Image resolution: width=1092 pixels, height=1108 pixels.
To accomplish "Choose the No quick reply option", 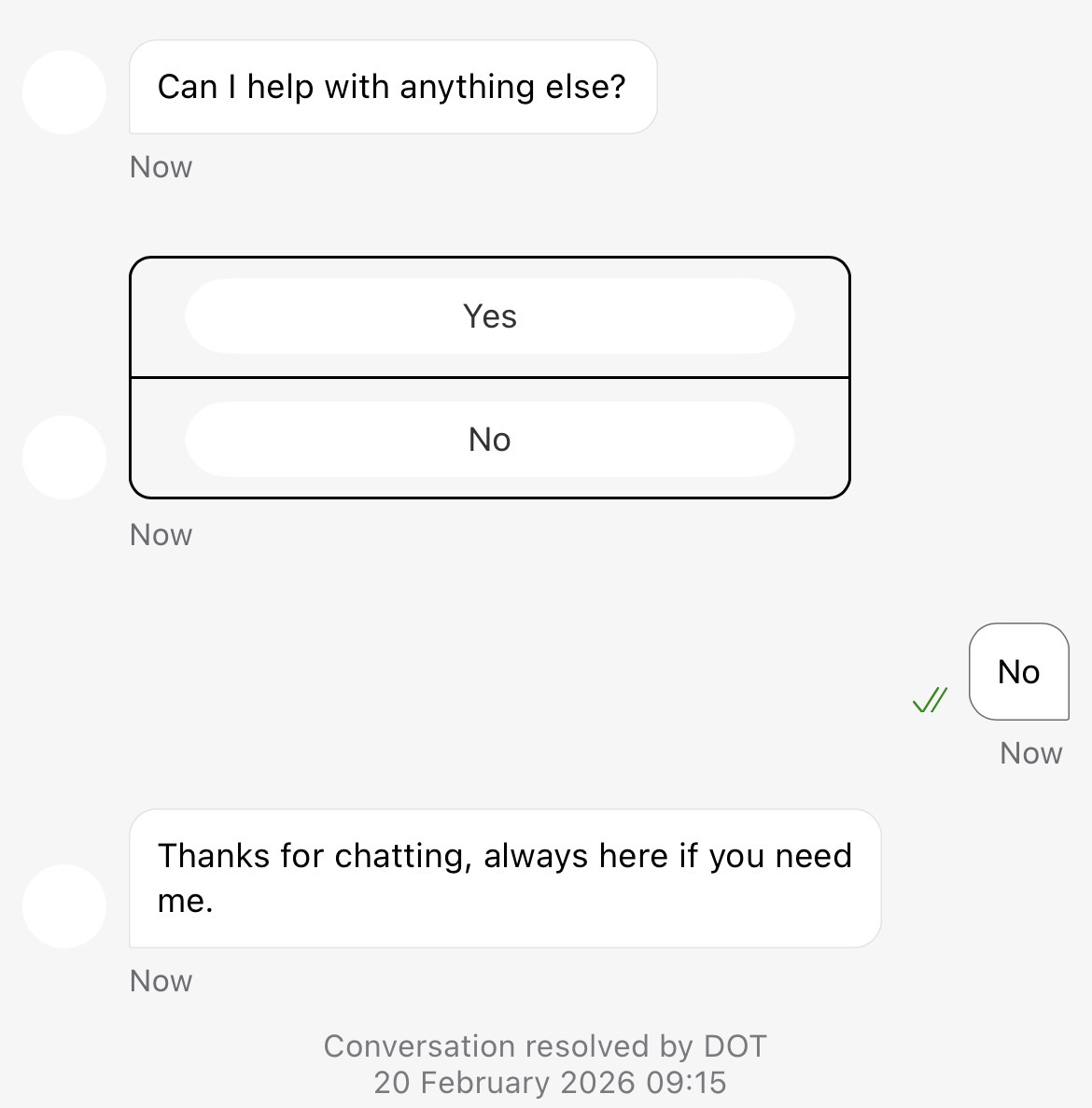I will (x=489, y=440).
